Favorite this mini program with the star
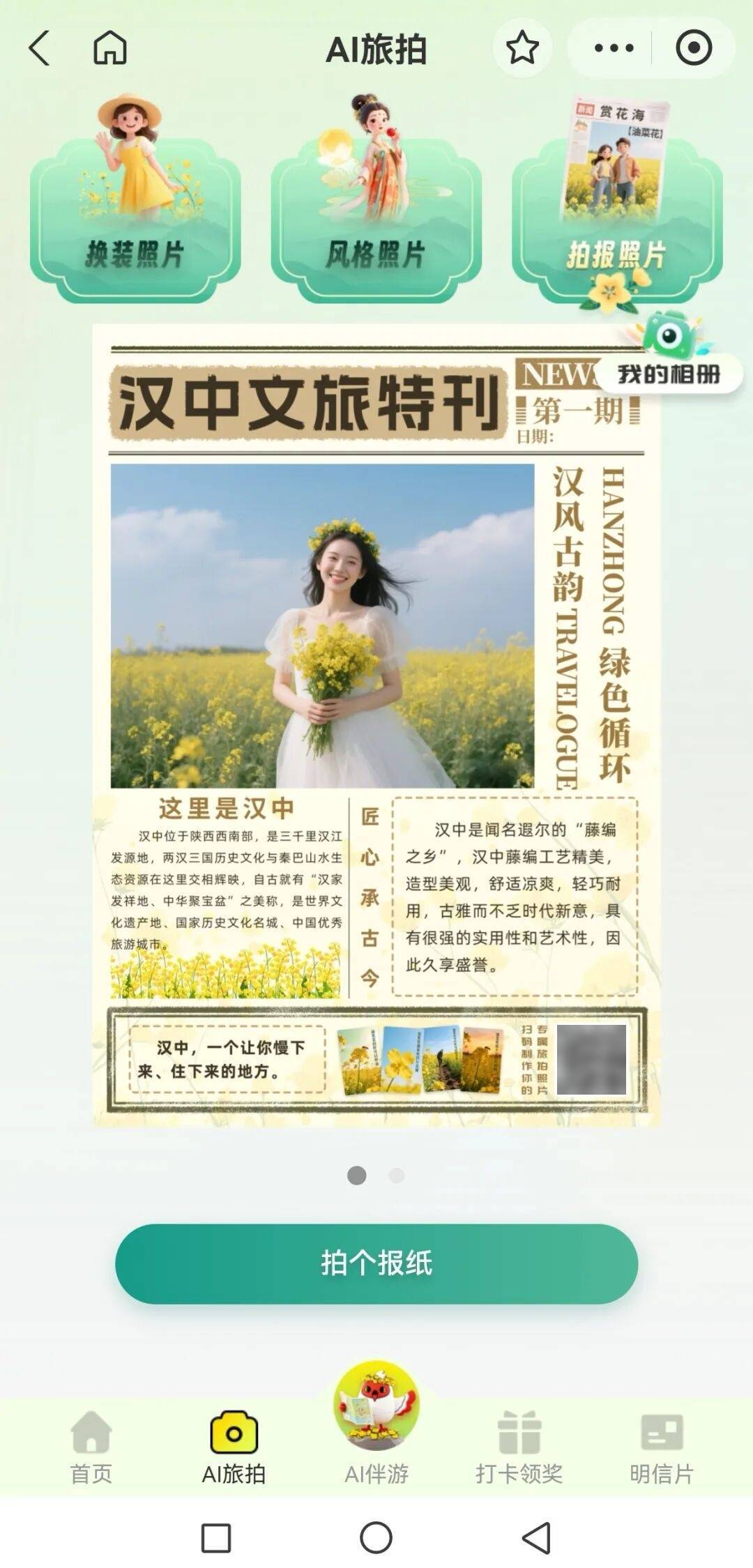Viewport: 753px width, 1568px height. (522, 48)
